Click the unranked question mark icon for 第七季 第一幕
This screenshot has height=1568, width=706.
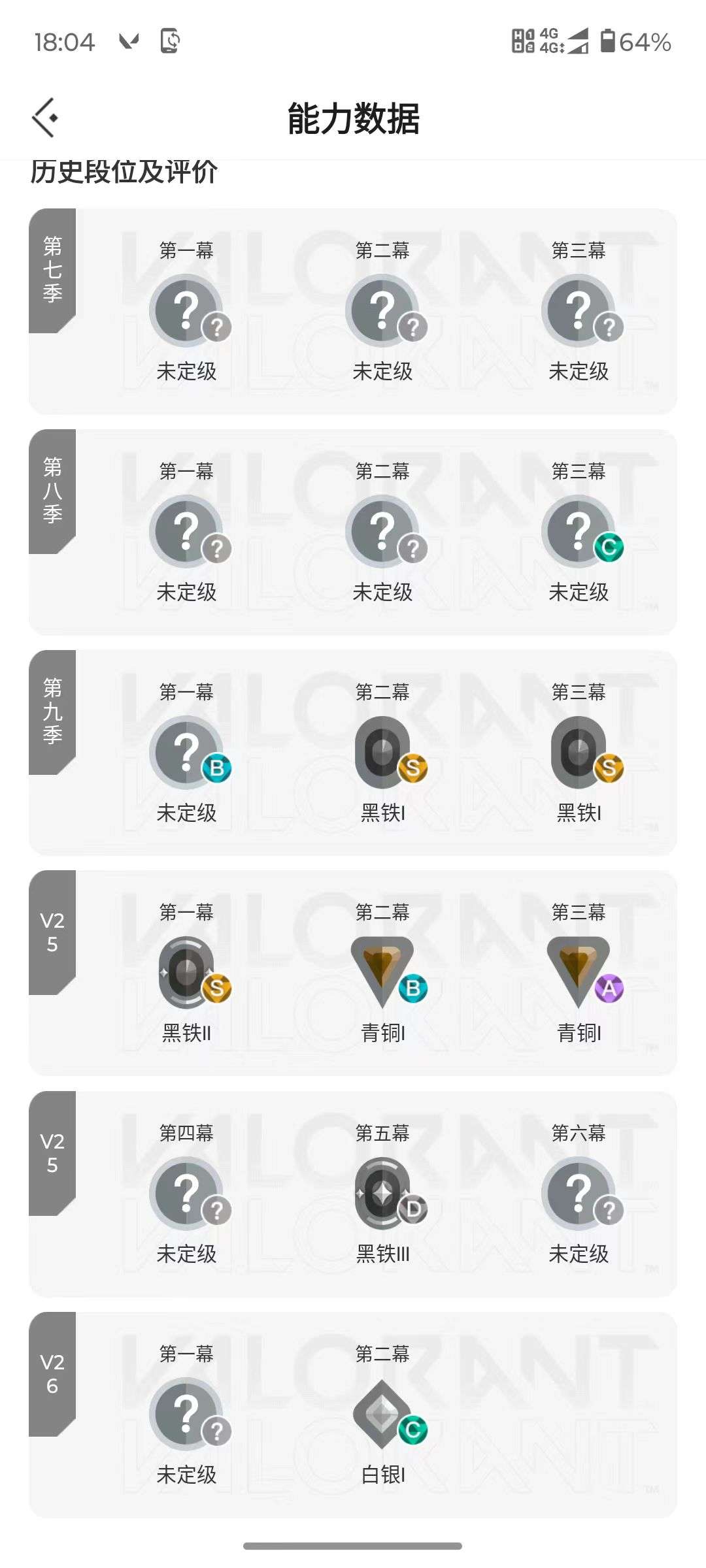coord(186,309)
